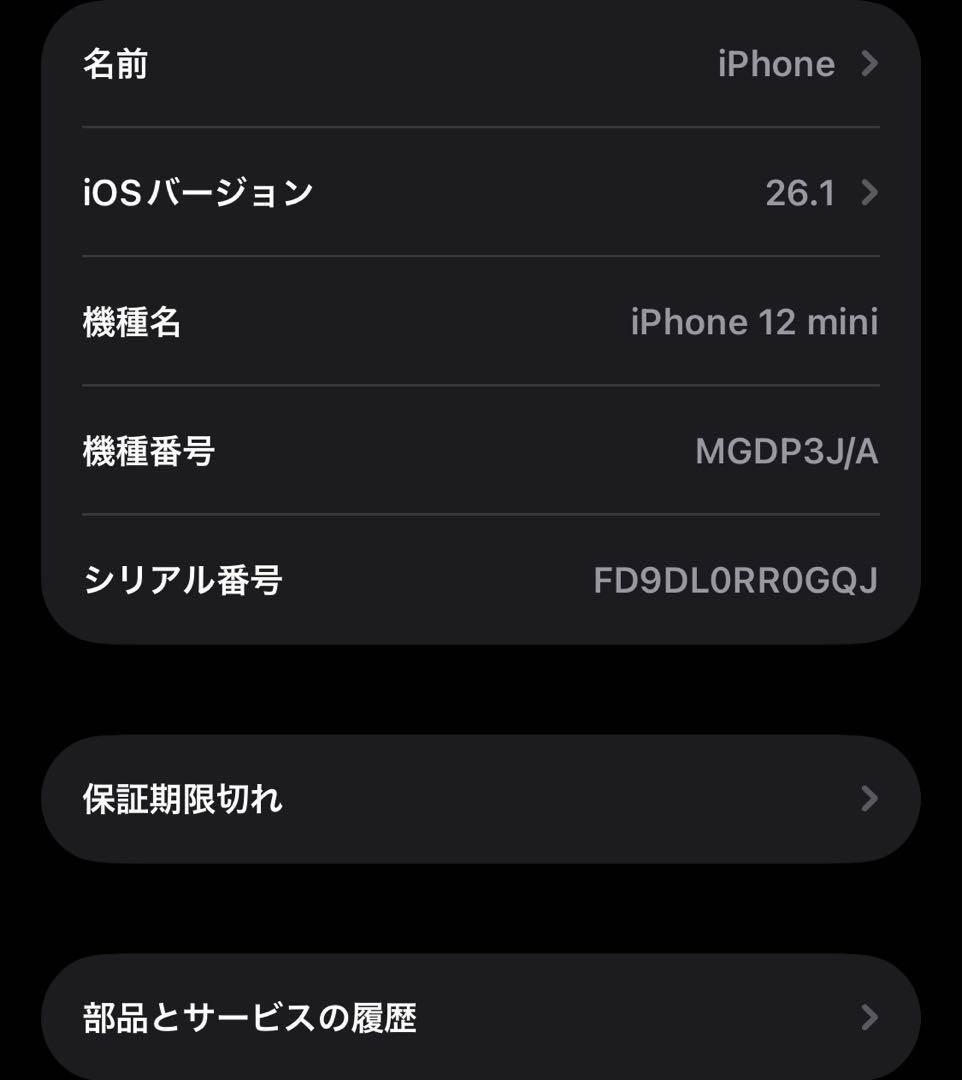Tap the iPhone 12 mini model name text
Image resolution: width=962 pixels, height=1080 pixels.
(x=757, y=321)
